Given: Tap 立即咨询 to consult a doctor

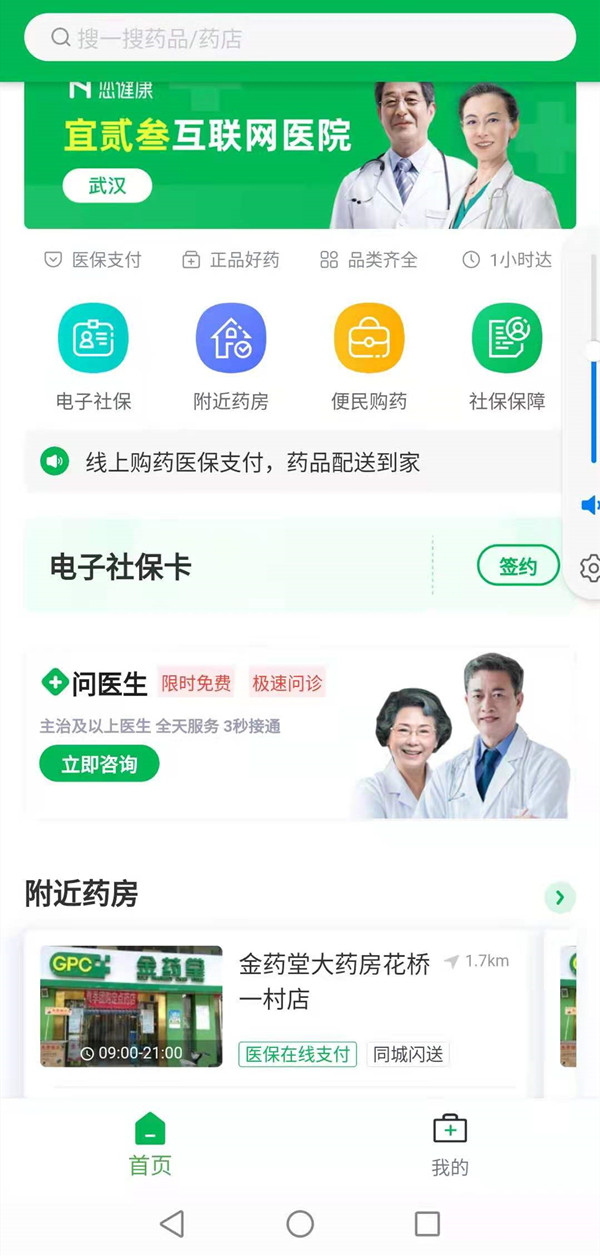Looking at the screenshot, I should point(99,764).
